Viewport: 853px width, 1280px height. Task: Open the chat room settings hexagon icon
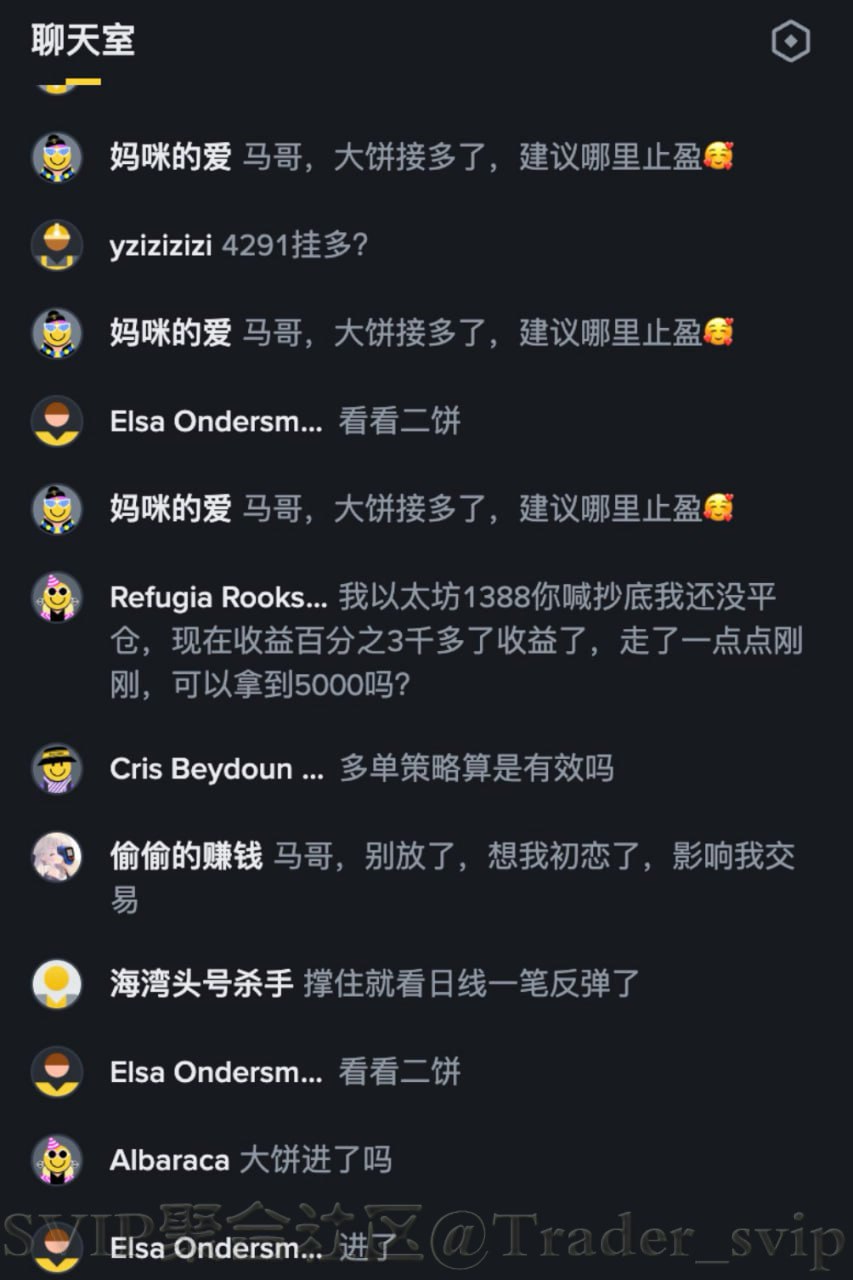tap(790, 42)
